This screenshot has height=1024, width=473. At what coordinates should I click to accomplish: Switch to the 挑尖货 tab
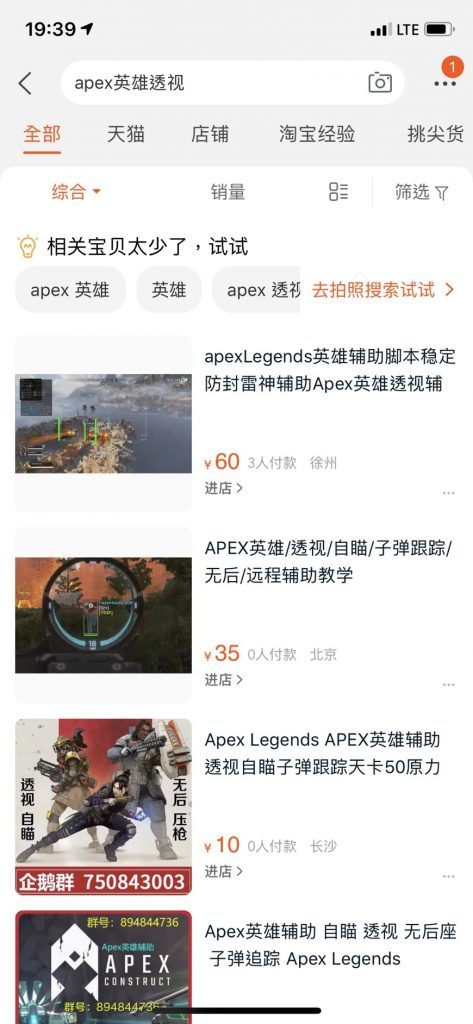coord(436,134)
